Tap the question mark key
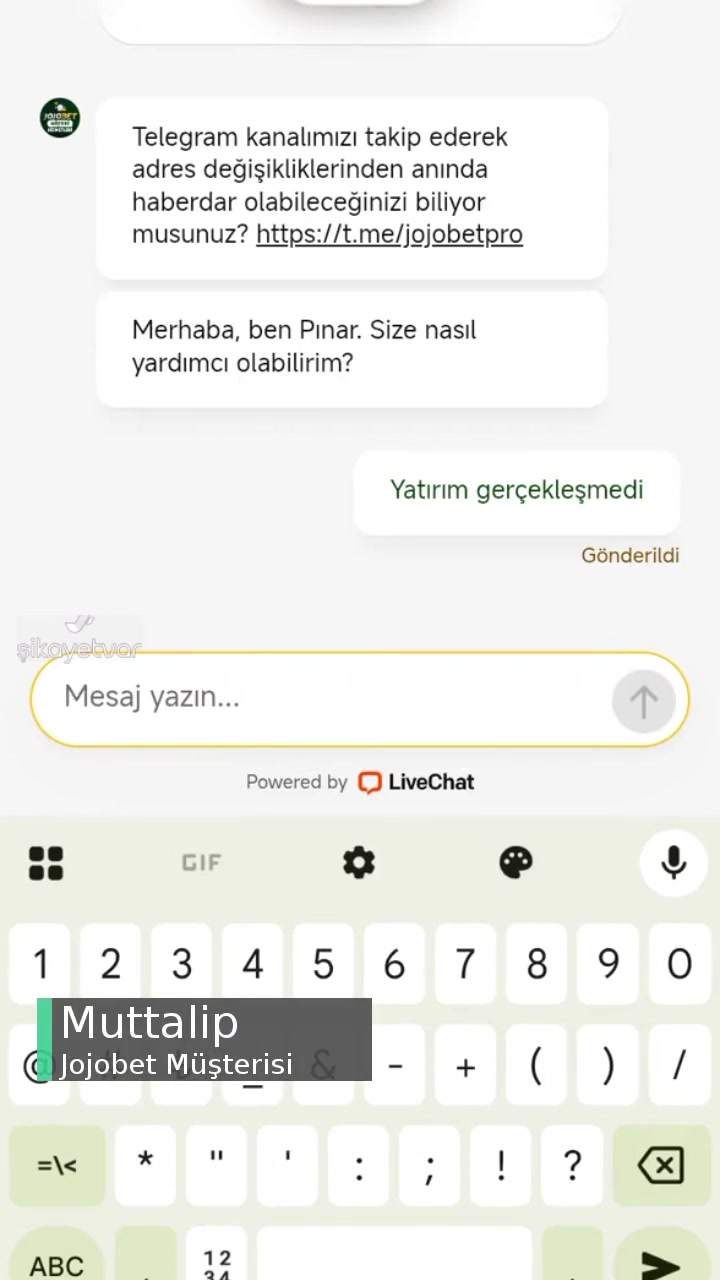 (x=572, y=1165)
